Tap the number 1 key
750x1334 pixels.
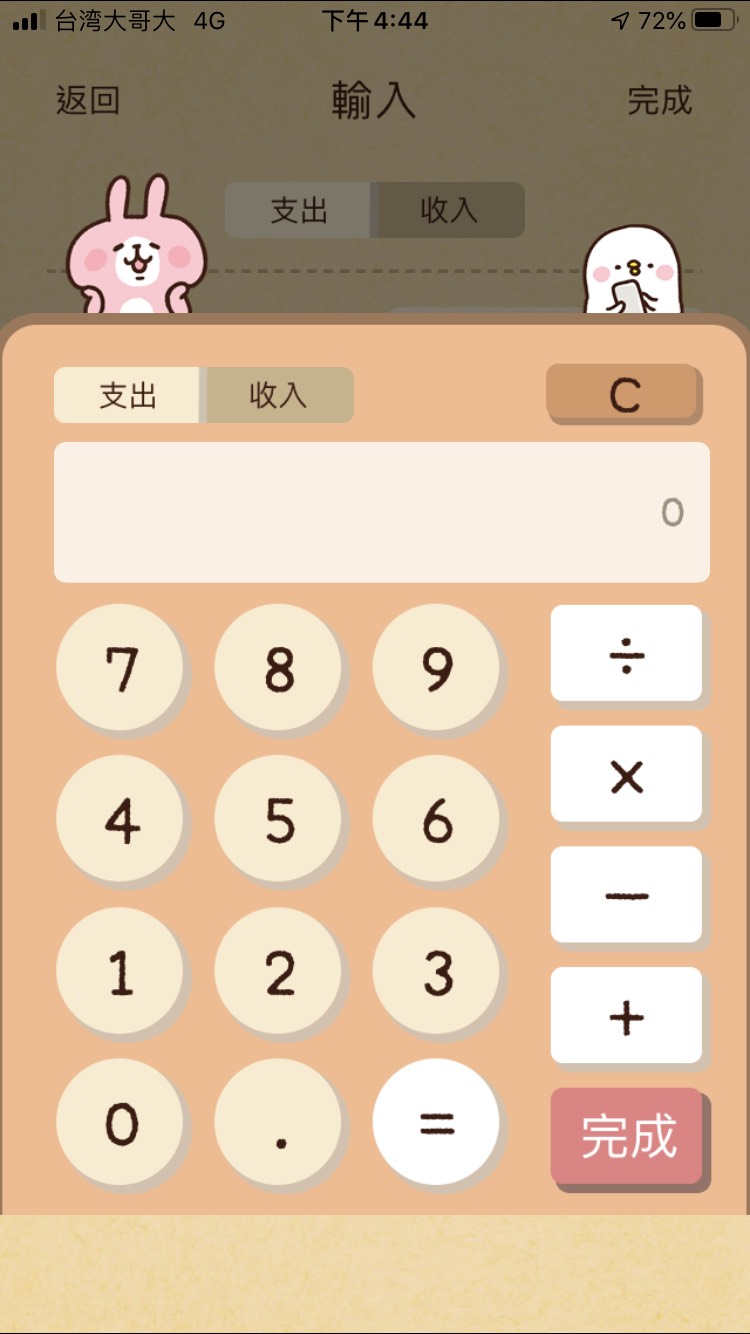pos(120,971)
